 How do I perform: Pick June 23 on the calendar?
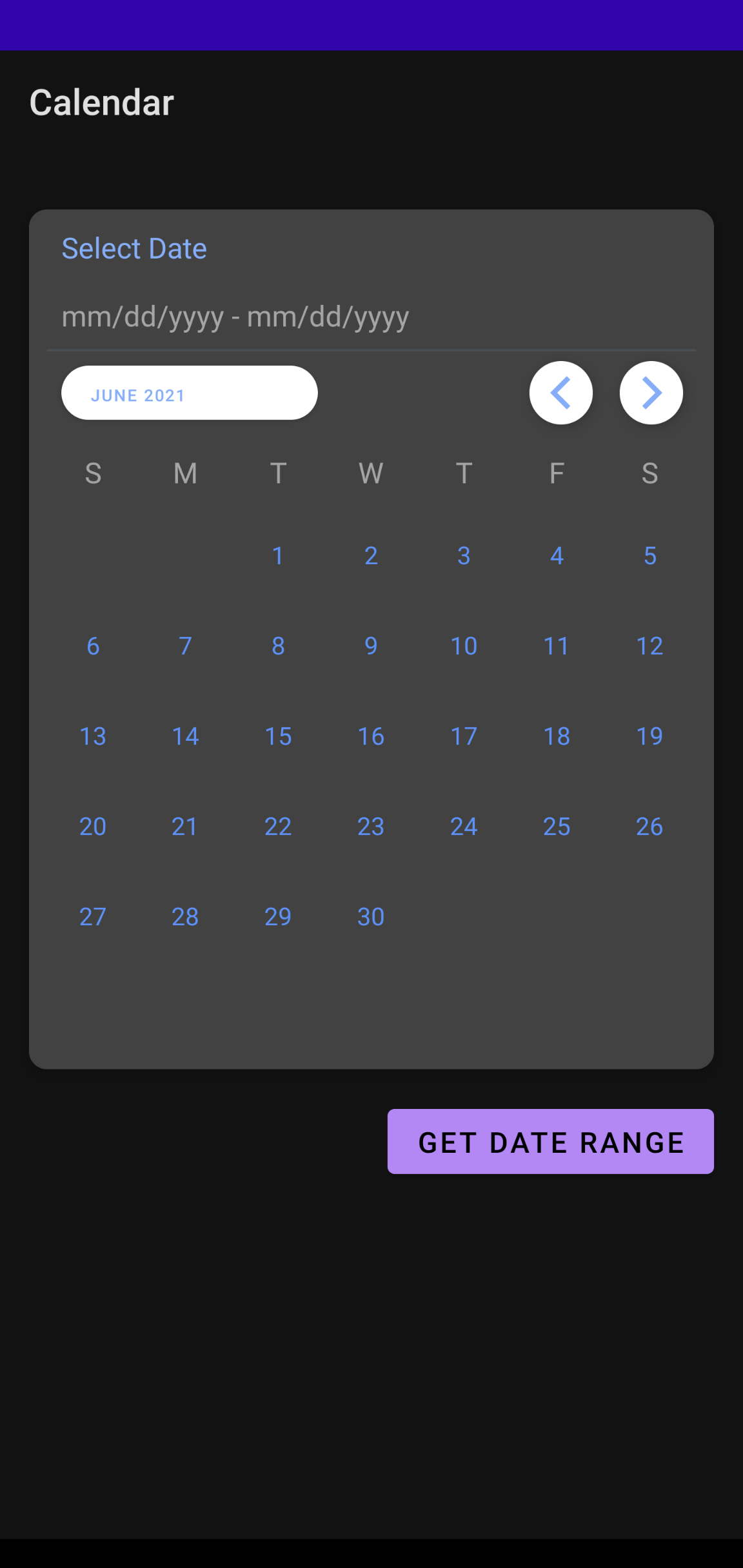[371, 827]
